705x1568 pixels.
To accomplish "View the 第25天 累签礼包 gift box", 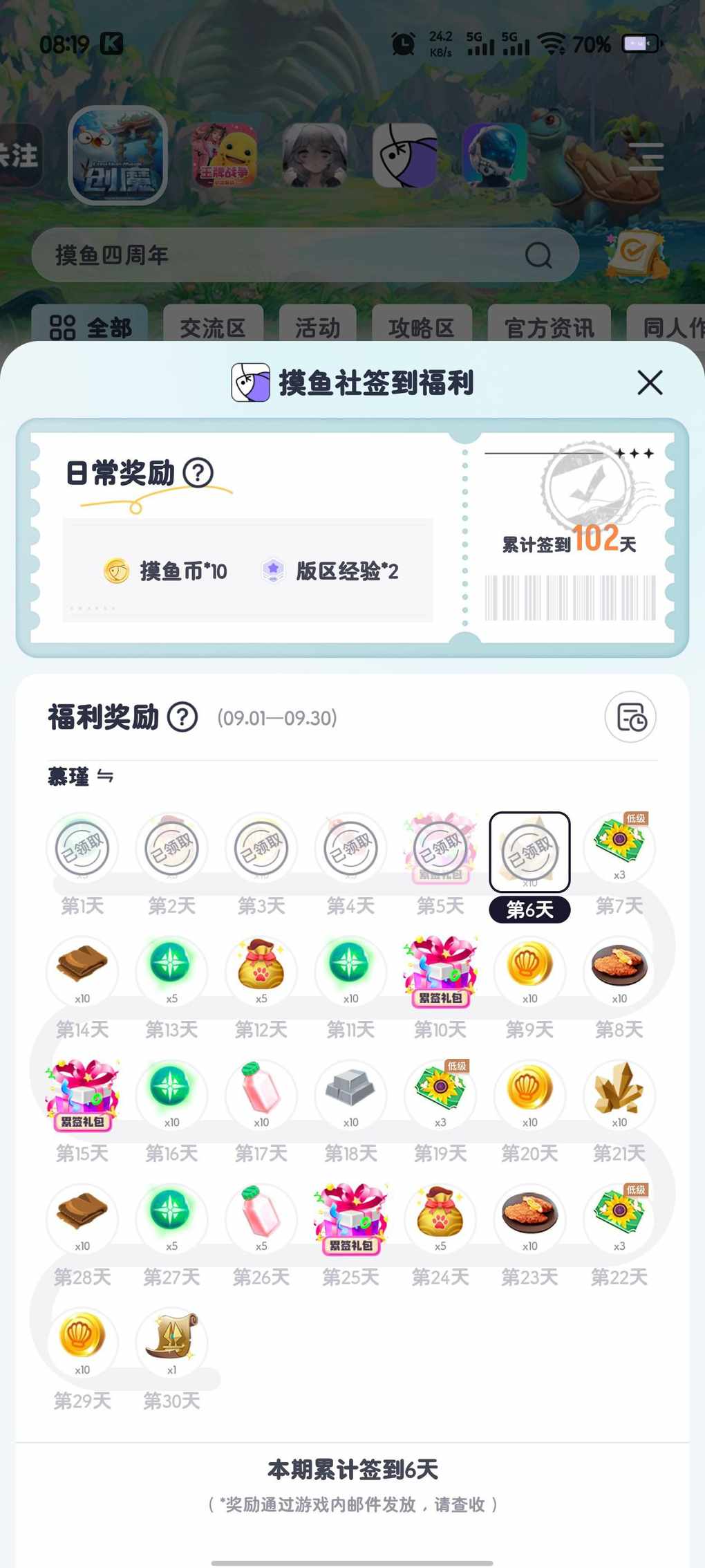I will pyautogui.click(x=350, y=1218).
